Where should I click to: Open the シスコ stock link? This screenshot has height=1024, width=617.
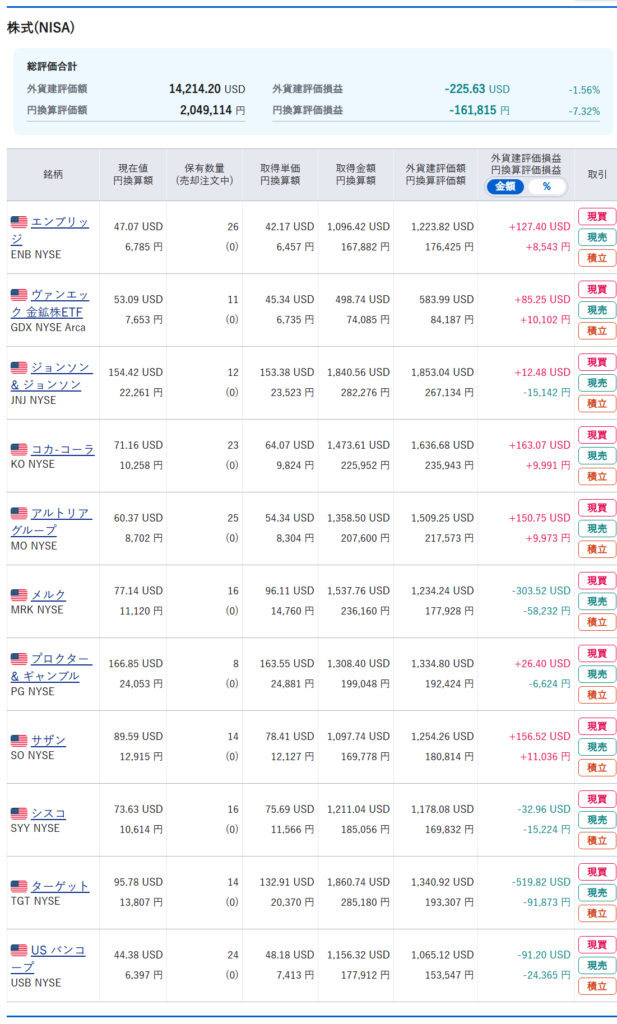tap(48, 814)
